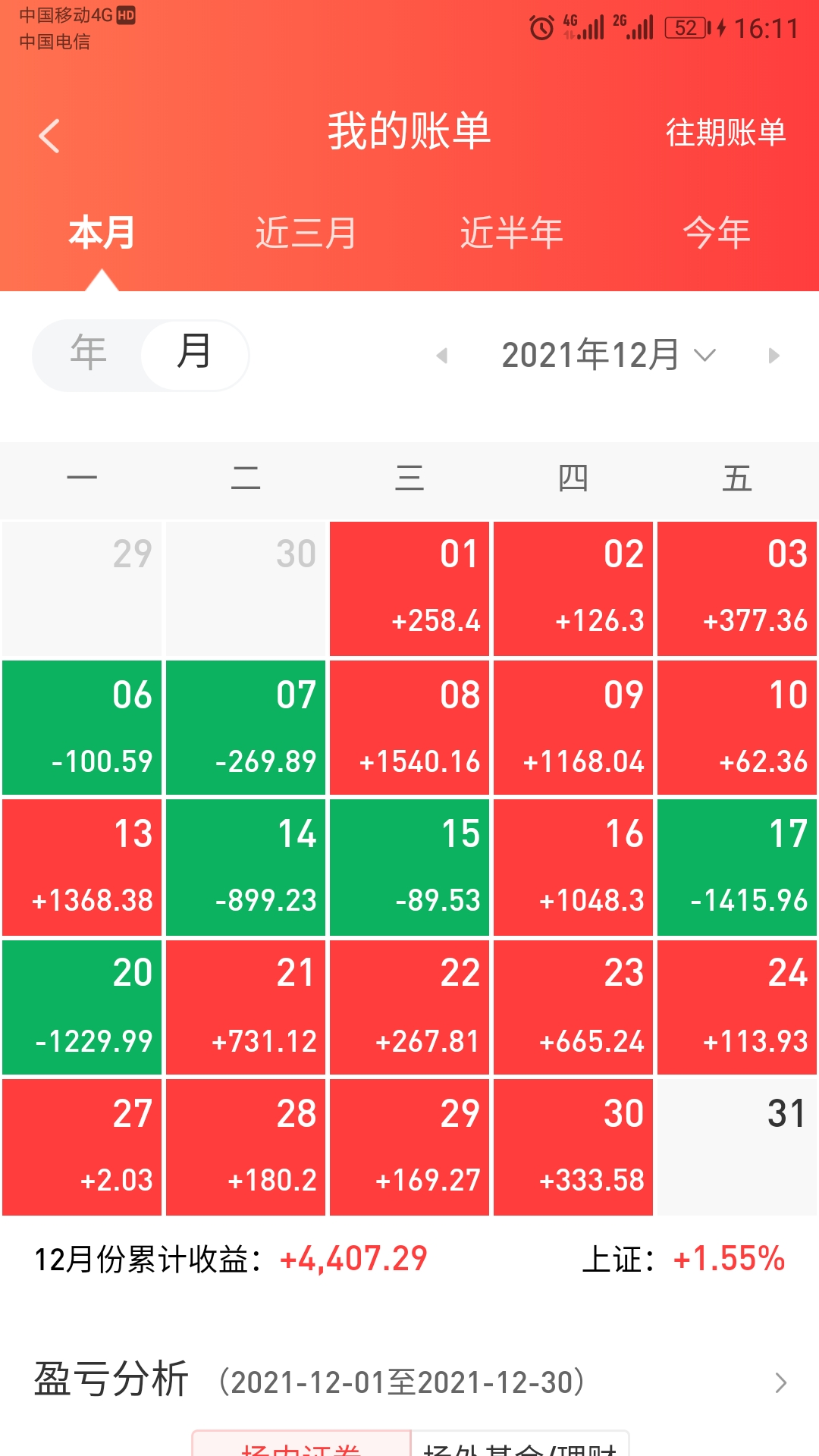Viewport: 819px width, 1456px height.
Task: Go back using the top-left arrow
Action: pos(49,136)
